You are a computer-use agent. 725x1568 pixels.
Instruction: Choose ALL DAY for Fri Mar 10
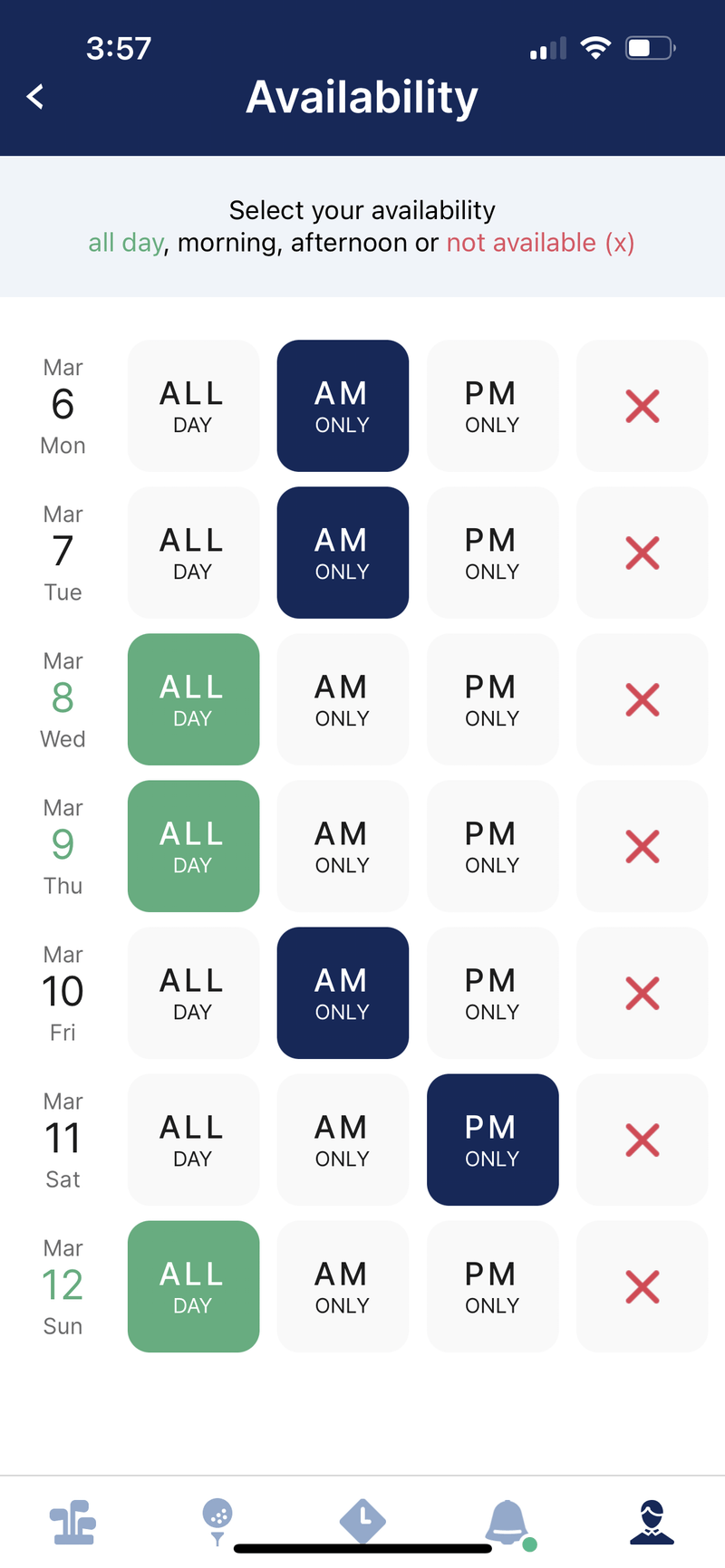pos(193,993)
